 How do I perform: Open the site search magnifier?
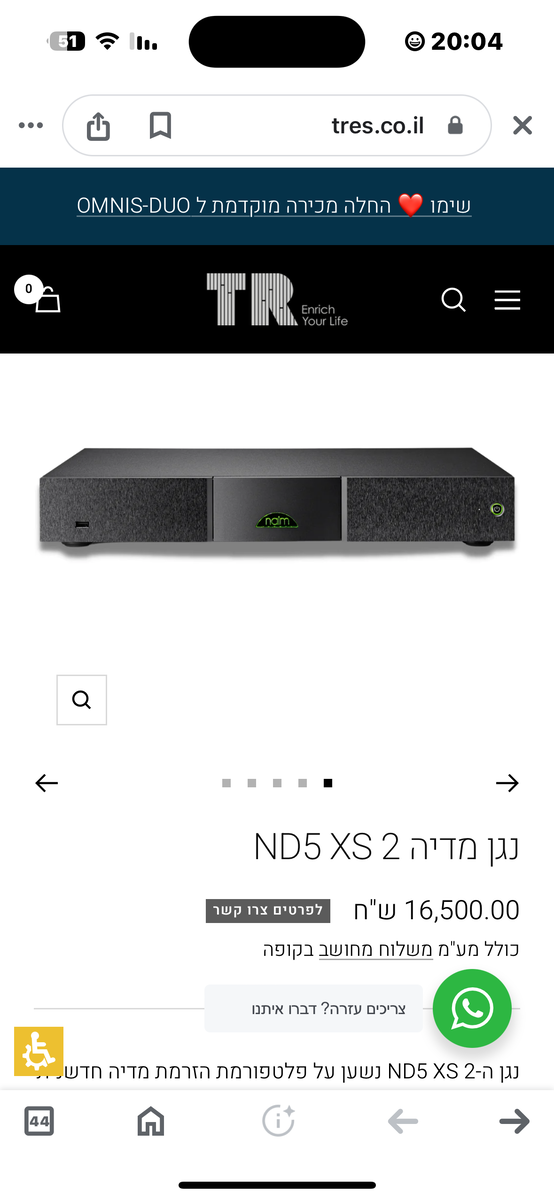tap(453, 300)
